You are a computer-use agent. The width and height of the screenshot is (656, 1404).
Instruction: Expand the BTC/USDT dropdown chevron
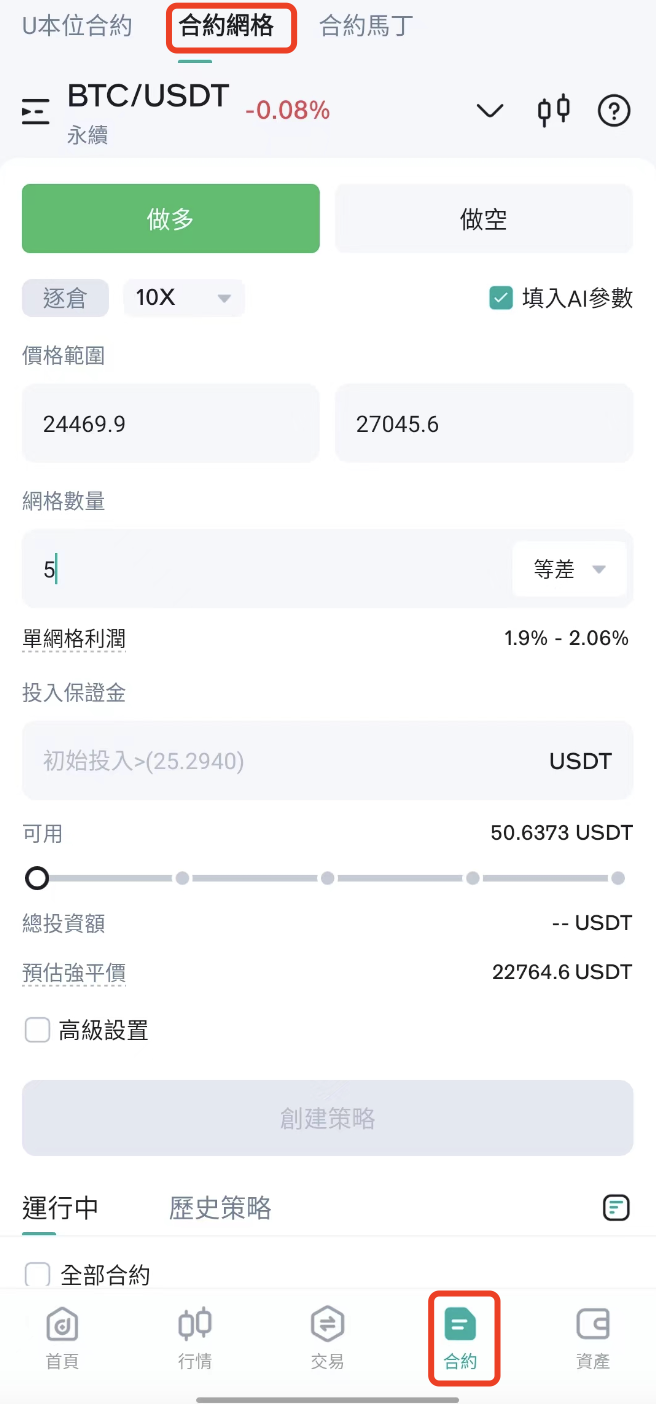490,110
